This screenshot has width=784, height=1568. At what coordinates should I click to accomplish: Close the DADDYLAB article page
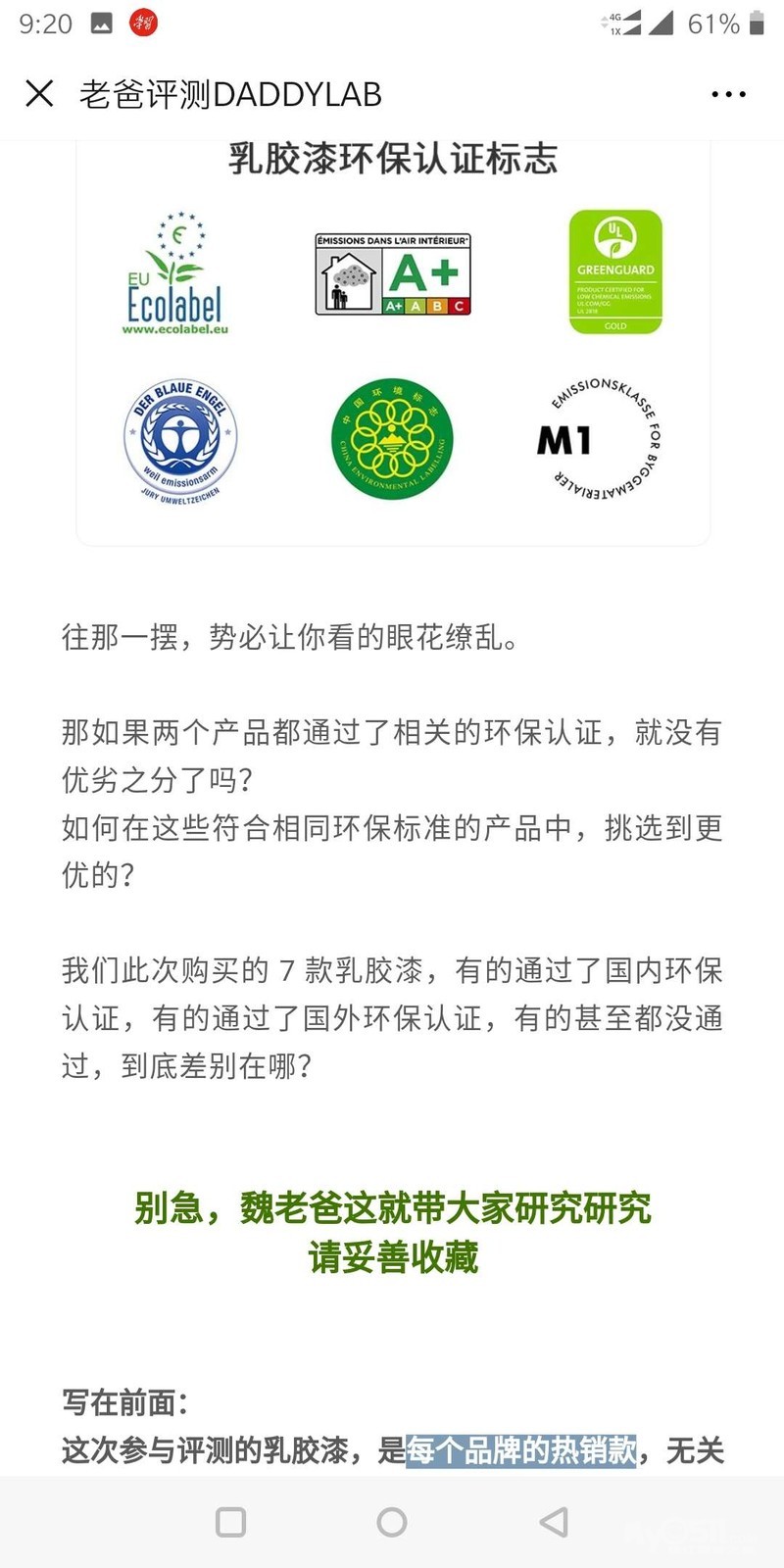[x=39, y=94]
